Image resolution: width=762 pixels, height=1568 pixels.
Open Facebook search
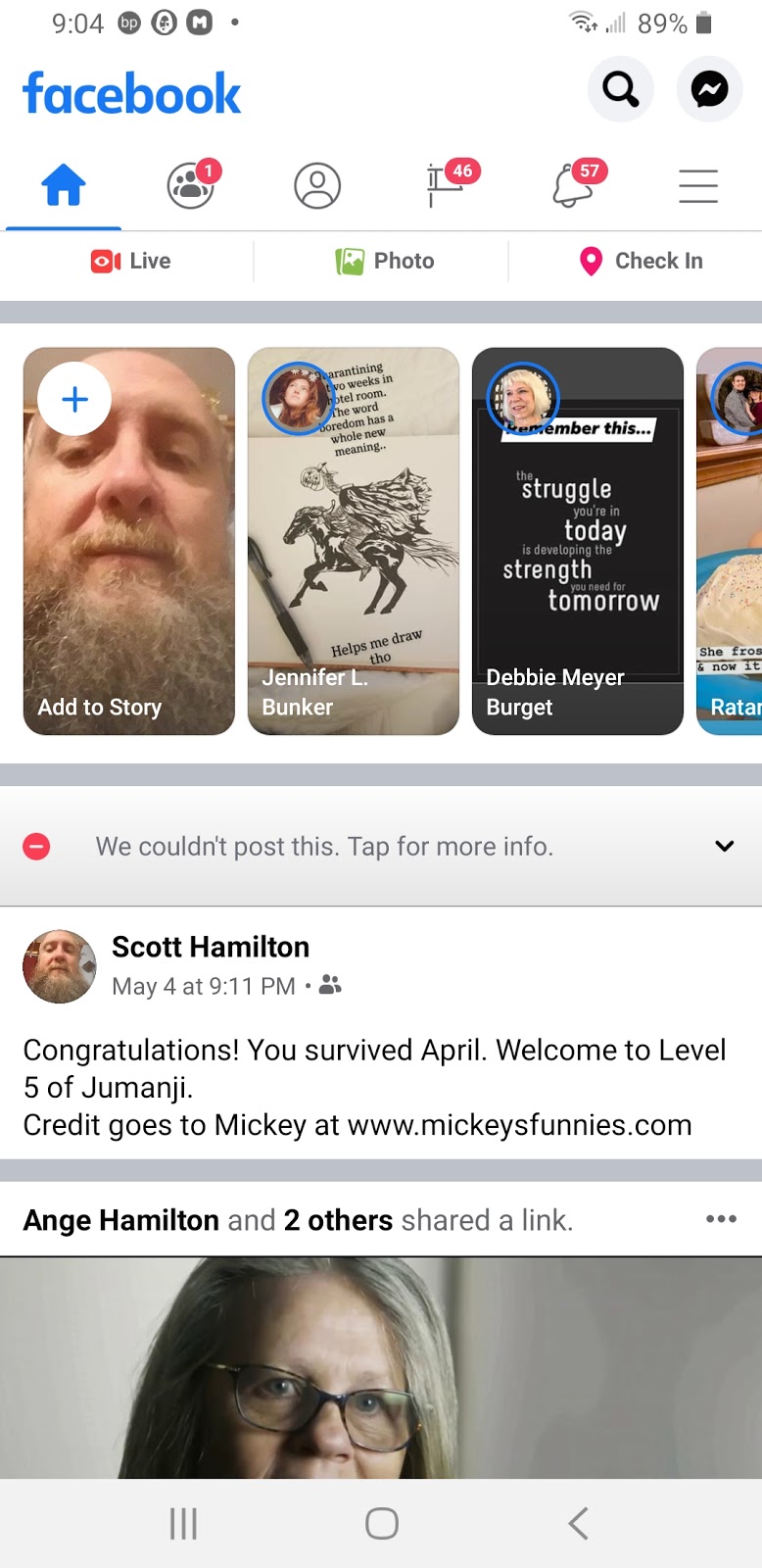[x=620, y=90]
